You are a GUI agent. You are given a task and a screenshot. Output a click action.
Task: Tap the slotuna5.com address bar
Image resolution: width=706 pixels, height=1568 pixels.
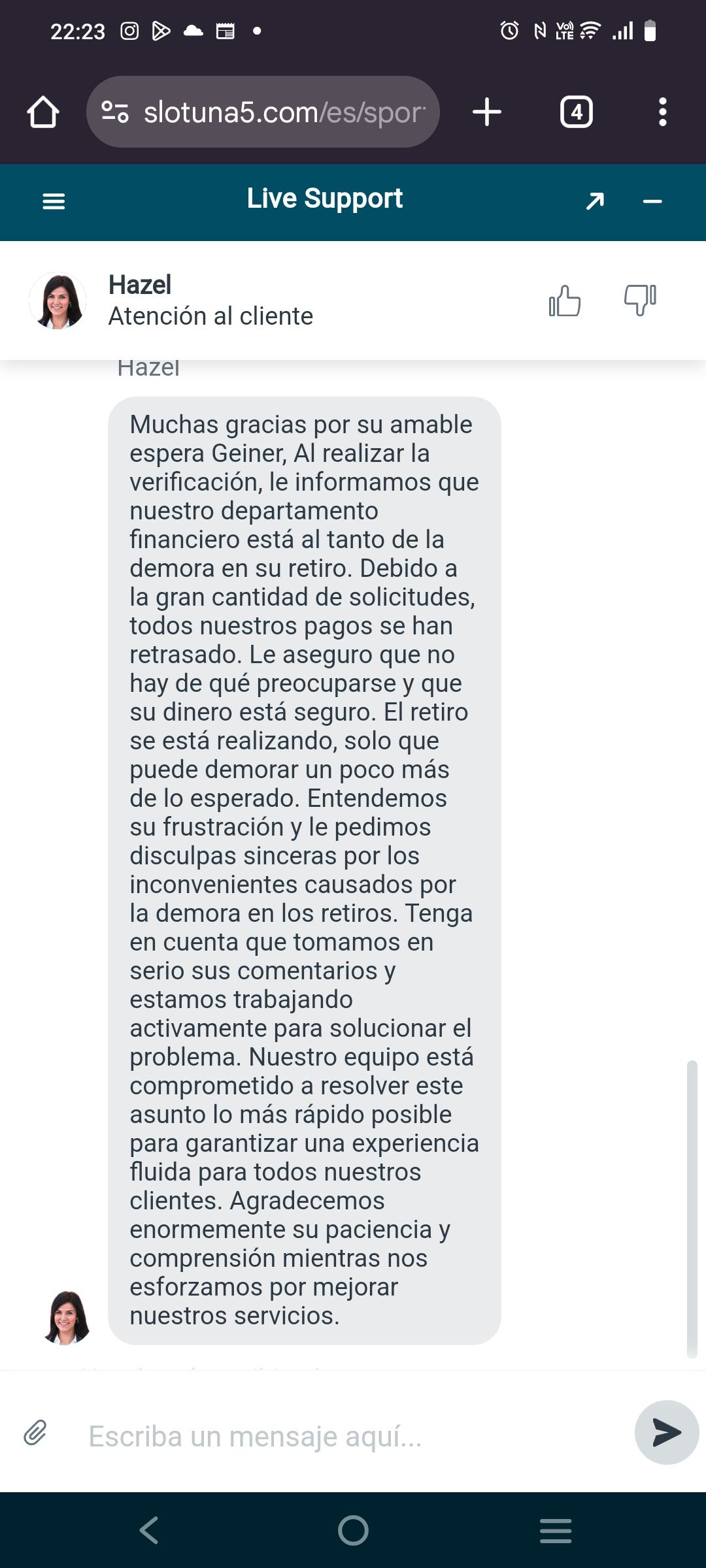click(x=275, y=112)
